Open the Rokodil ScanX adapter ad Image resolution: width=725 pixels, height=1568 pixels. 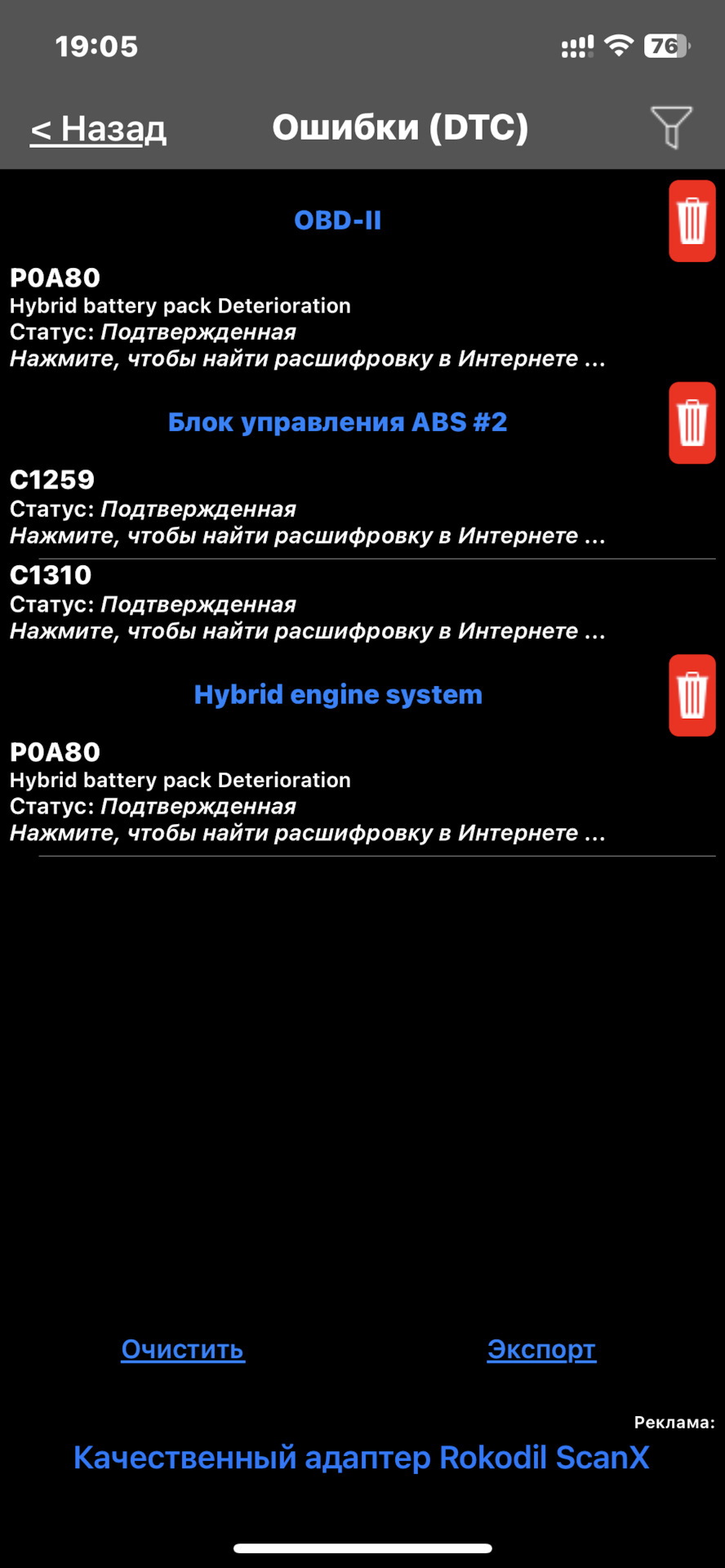pos(362,1458)
